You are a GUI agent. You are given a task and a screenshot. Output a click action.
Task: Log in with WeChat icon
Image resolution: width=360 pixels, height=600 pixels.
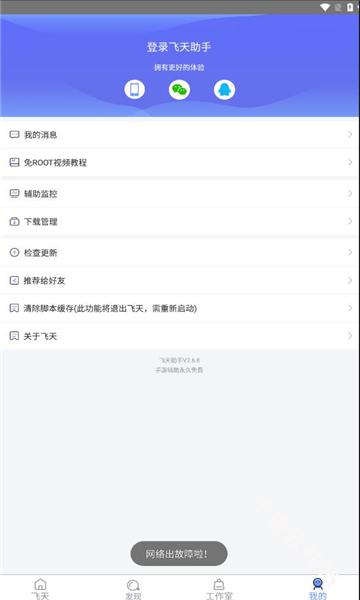click(x=179, y=90)
